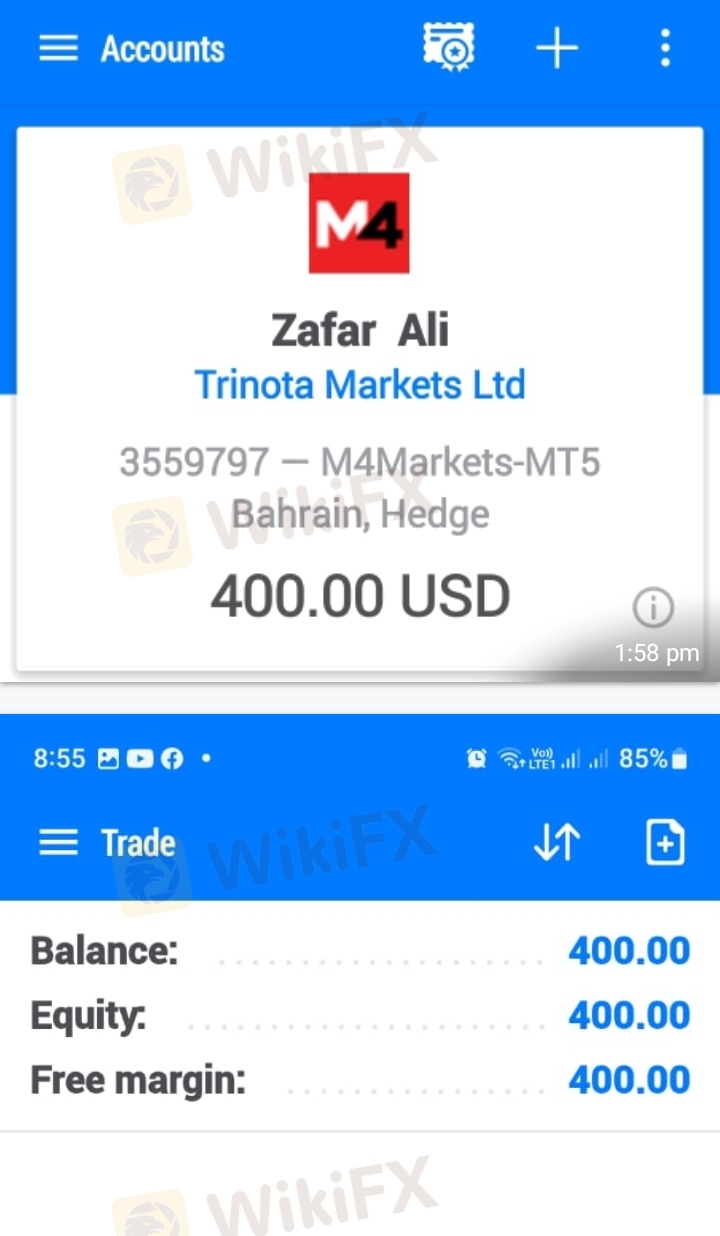Screen dimensions: 720x1236
Task: Open the three-dot overflow menu
Action: [x=665, y=48]
